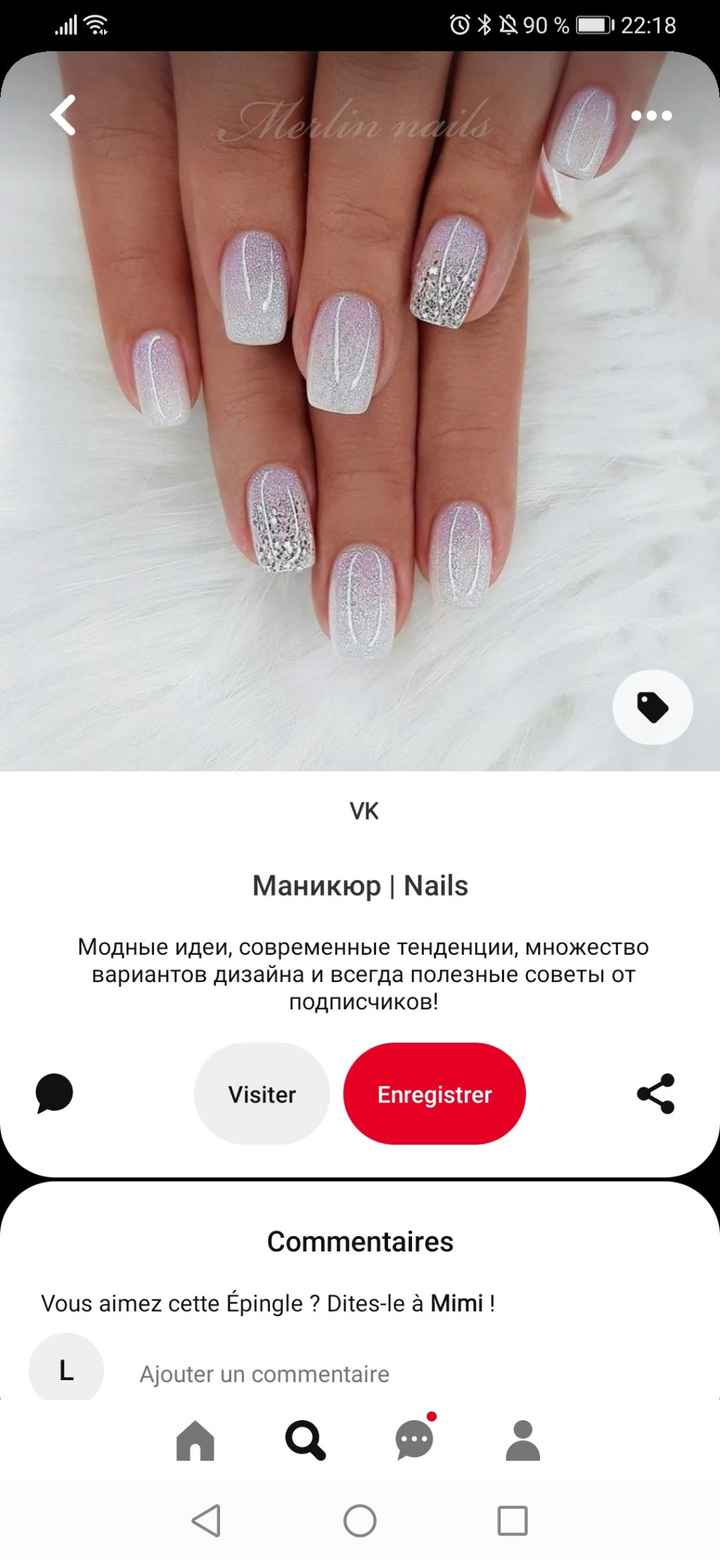
Task: Share the pin via the share icon
Action: (655, 1094)
